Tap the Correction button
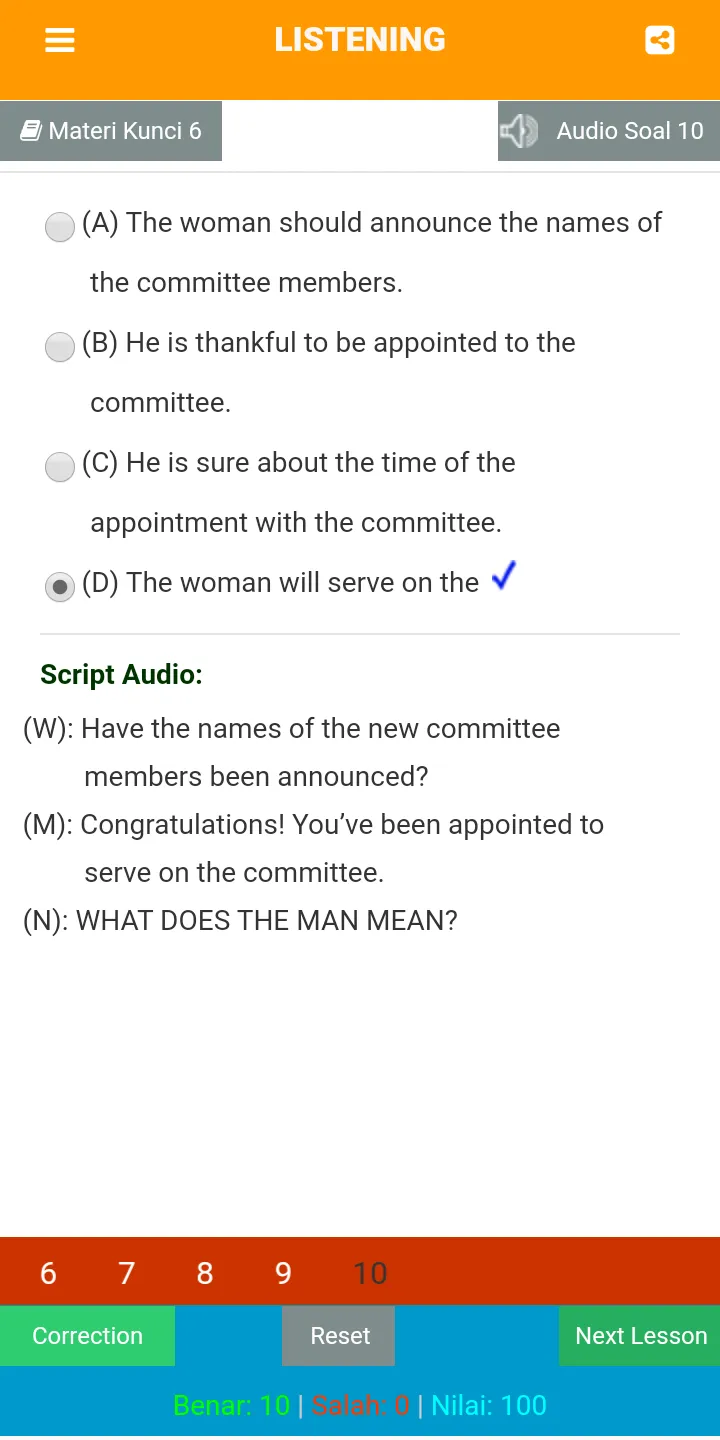The image size is (720, 1440). (87, 1336)
